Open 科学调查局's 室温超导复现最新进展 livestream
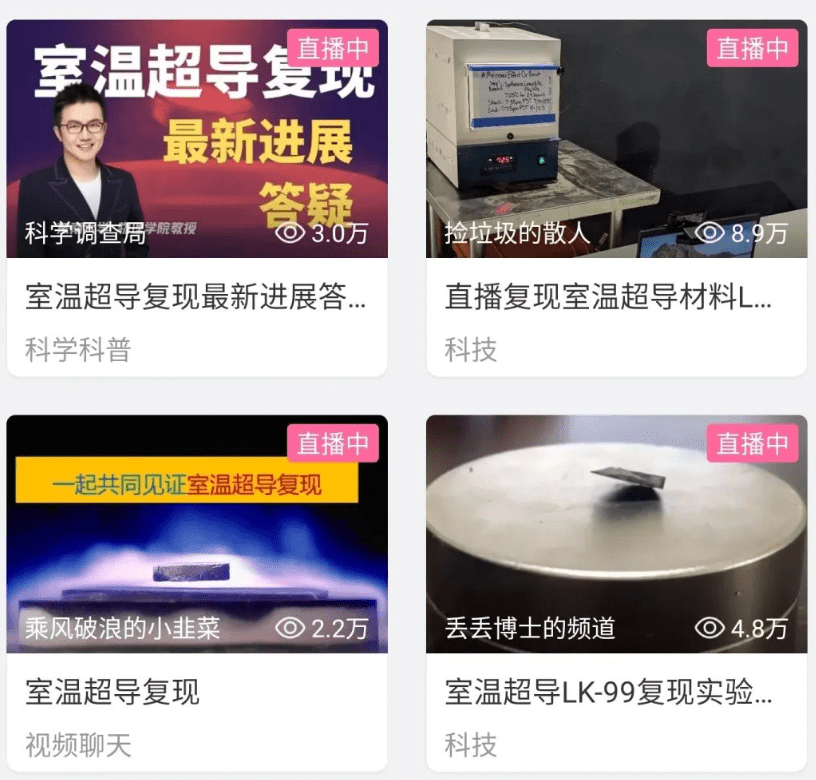Image resolution: width=816 pixels, height=780 pixels. [x=197, y=140]
